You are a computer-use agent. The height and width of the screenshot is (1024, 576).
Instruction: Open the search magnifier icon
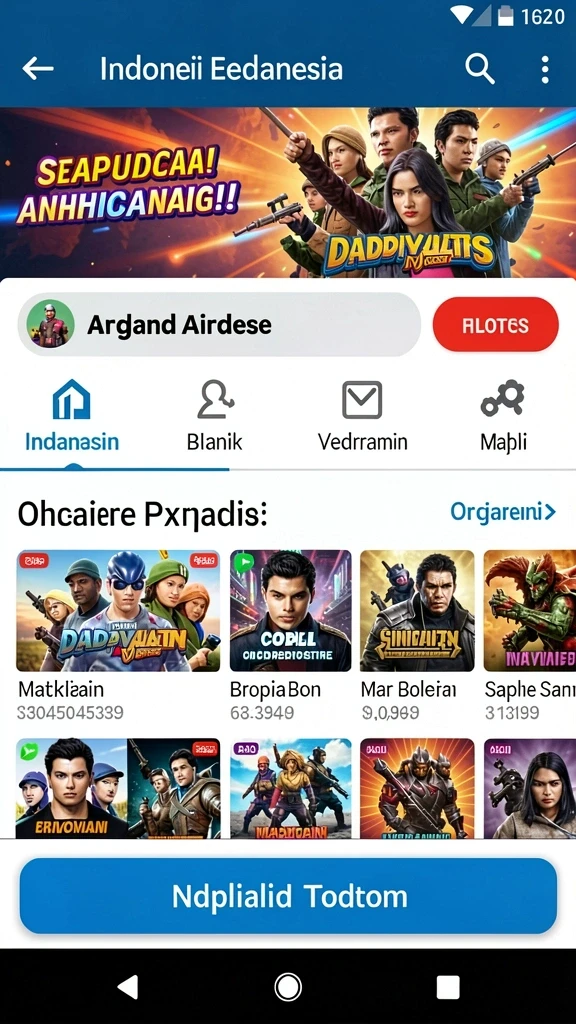[x=479, y=69]
